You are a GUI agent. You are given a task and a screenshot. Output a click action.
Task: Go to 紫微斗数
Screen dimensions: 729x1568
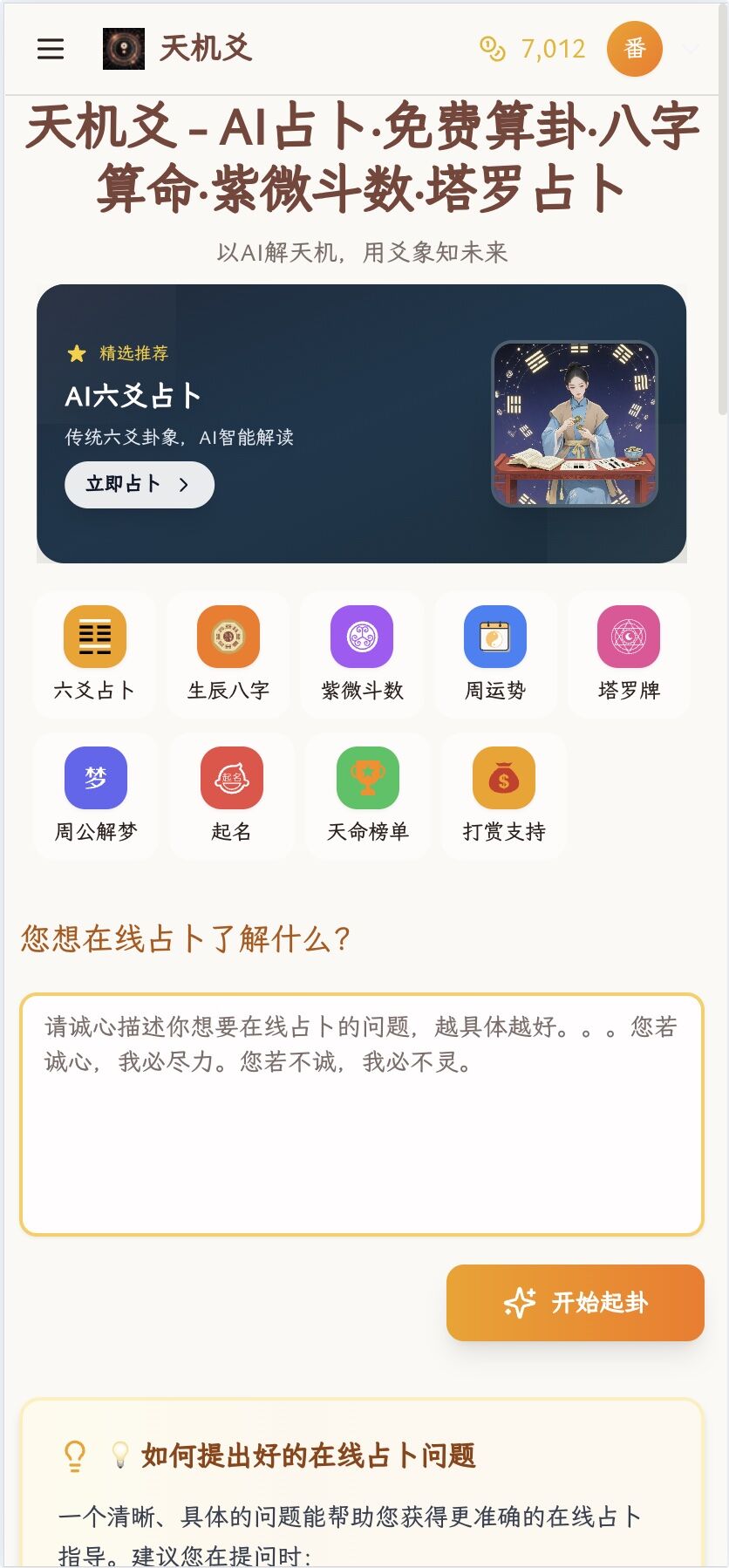coord(362,654)
